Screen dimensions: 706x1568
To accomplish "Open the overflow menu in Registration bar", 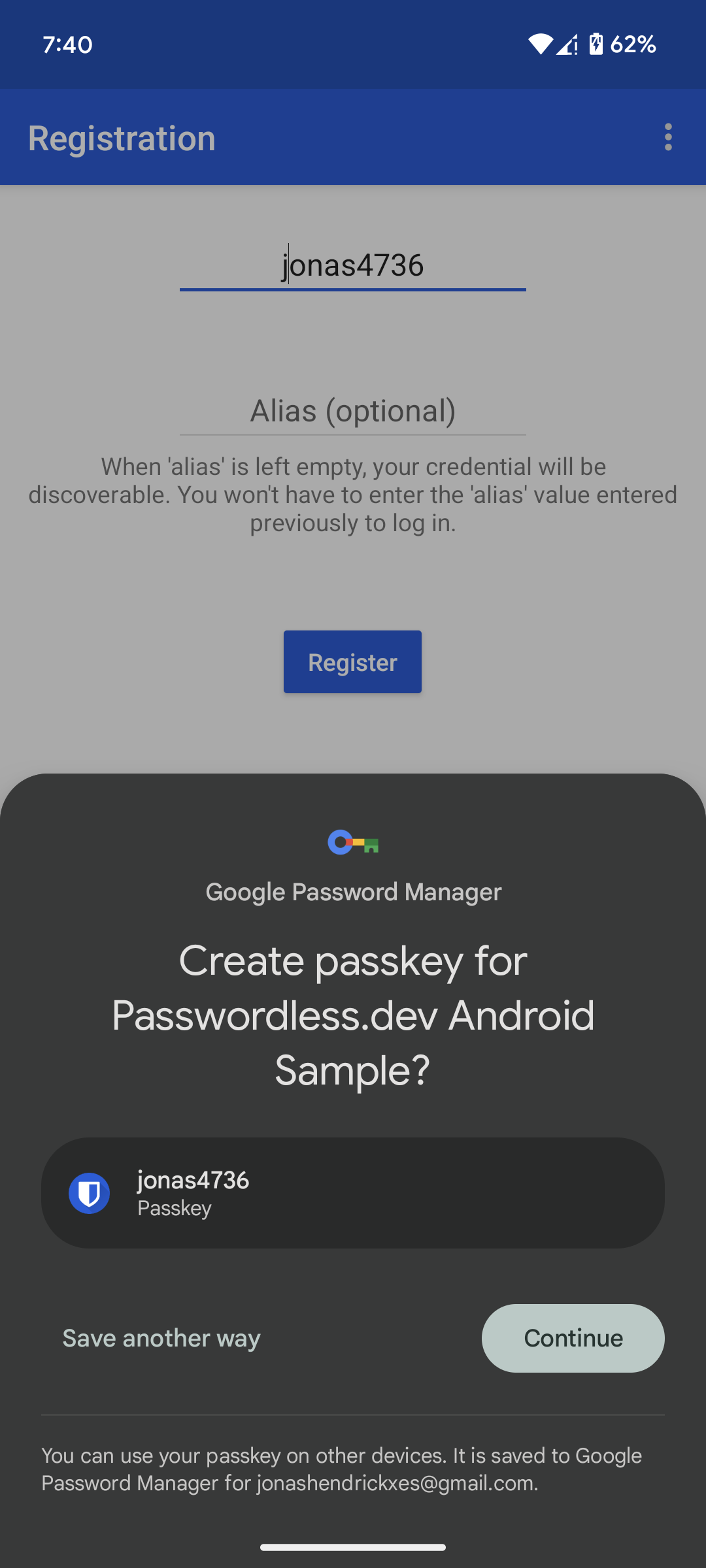I will point(667,137).
